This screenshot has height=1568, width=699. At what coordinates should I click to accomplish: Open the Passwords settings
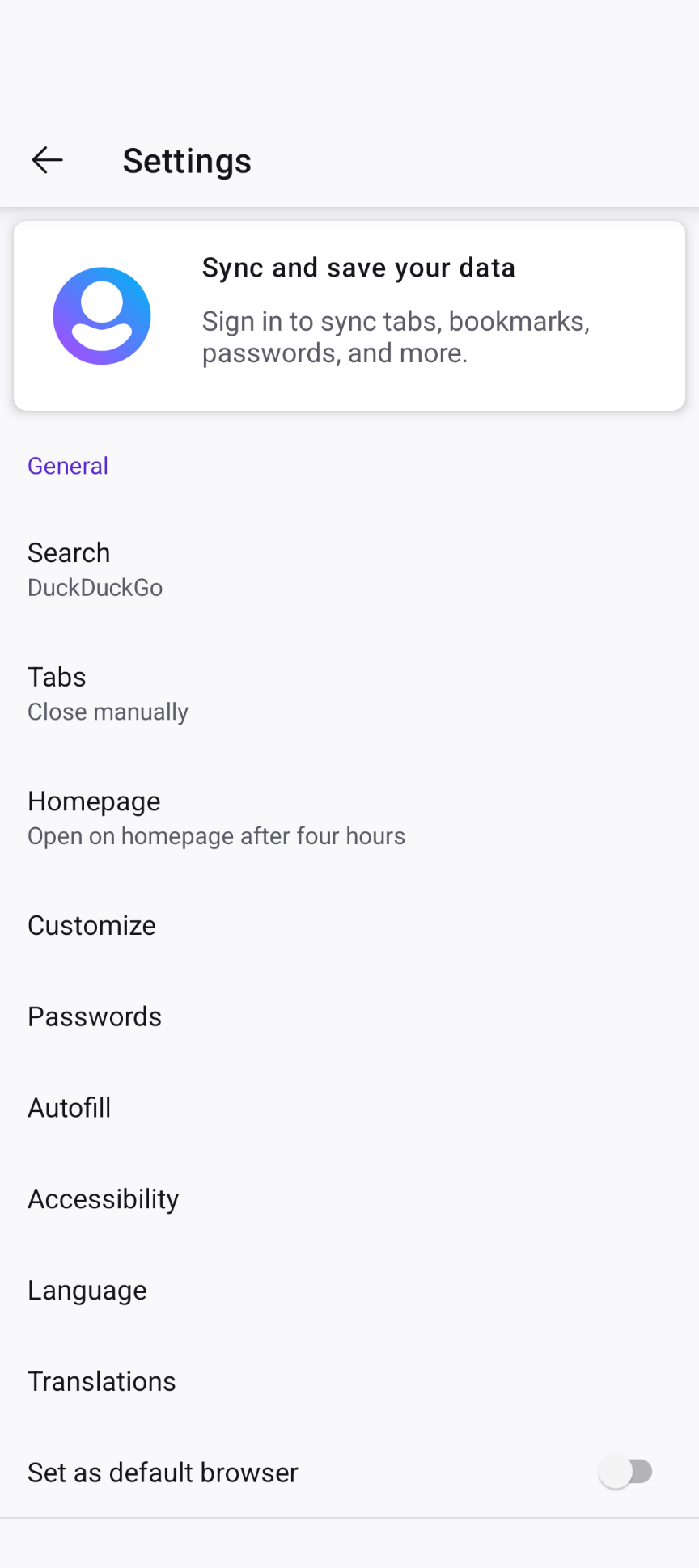pos(349,1016)
